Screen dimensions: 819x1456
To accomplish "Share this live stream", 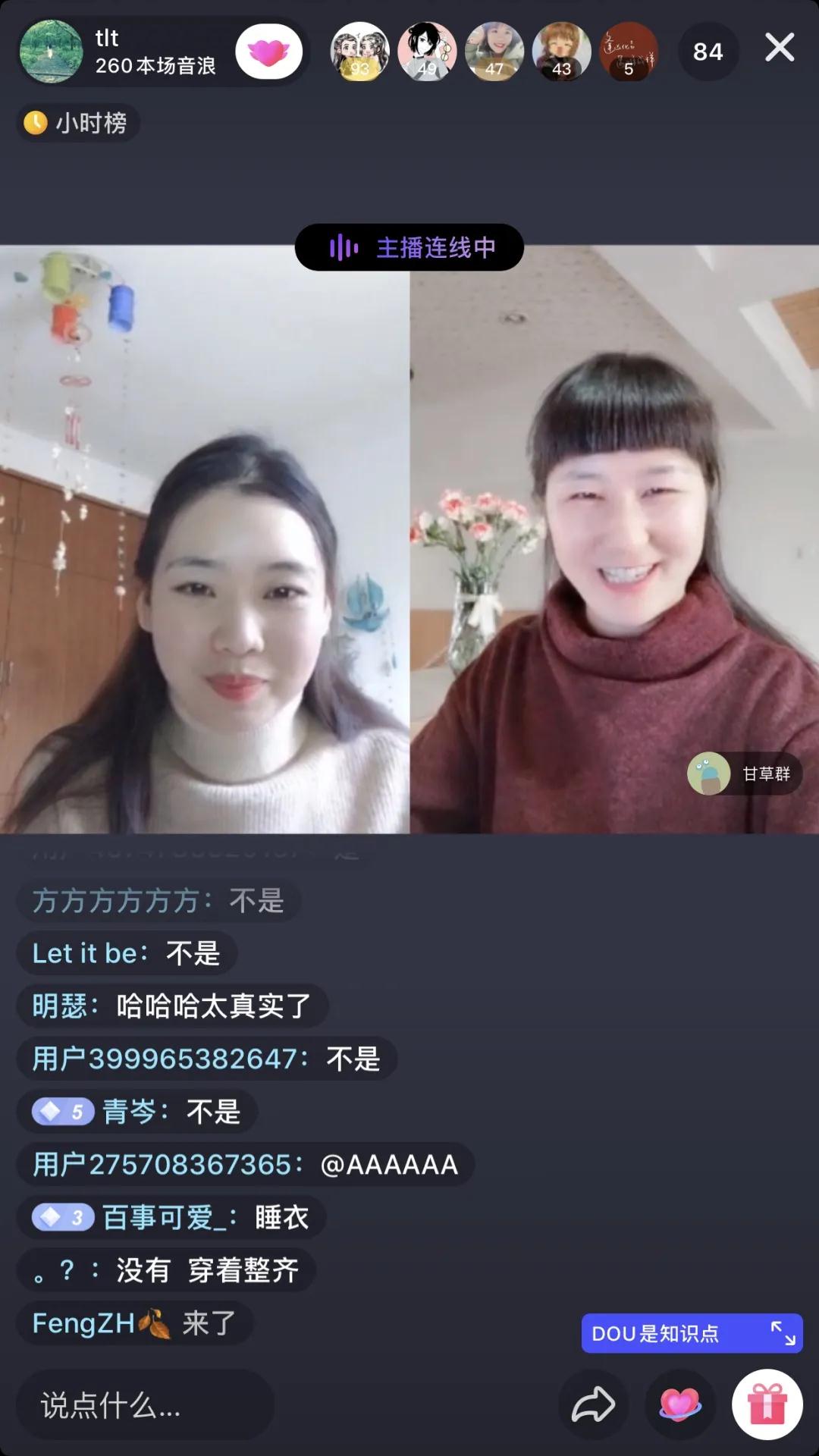I will [593, 1405].
